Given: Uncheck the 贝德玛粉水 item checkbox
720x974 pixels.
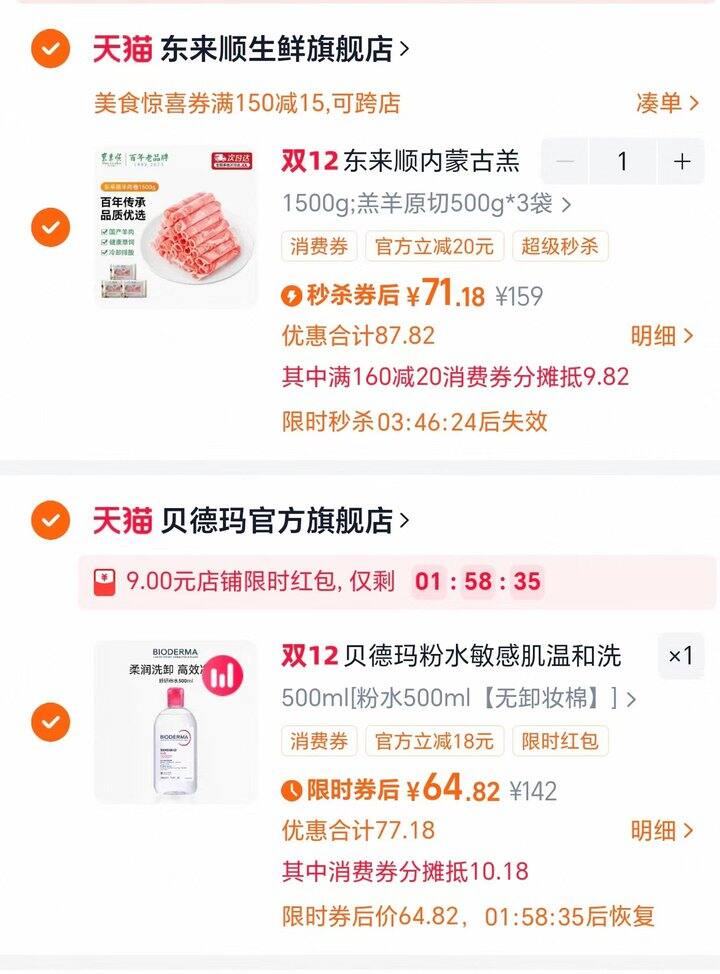Looking at the screenshot, I should click(x=50, y=721).
